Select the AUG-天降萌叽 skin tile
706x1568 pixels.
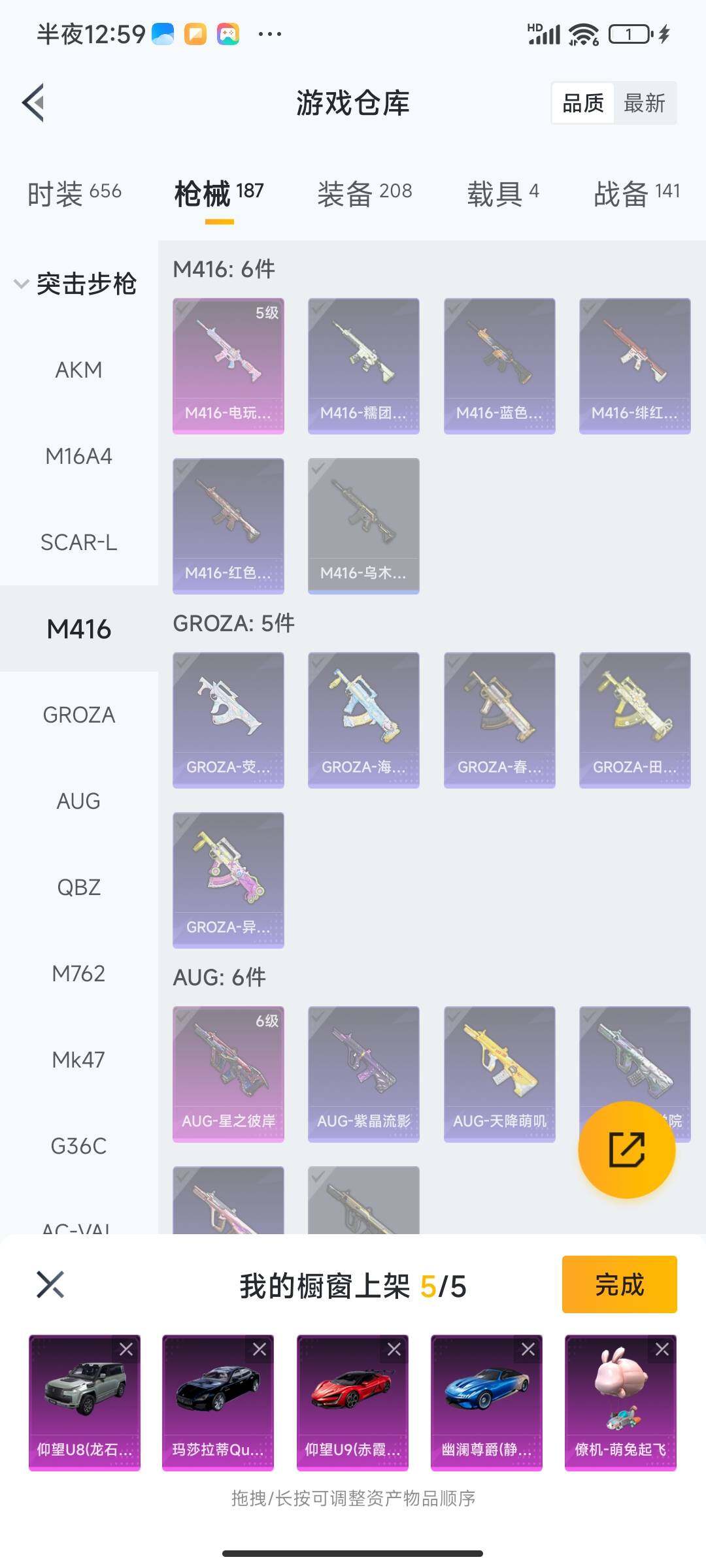coord(499,1074)
